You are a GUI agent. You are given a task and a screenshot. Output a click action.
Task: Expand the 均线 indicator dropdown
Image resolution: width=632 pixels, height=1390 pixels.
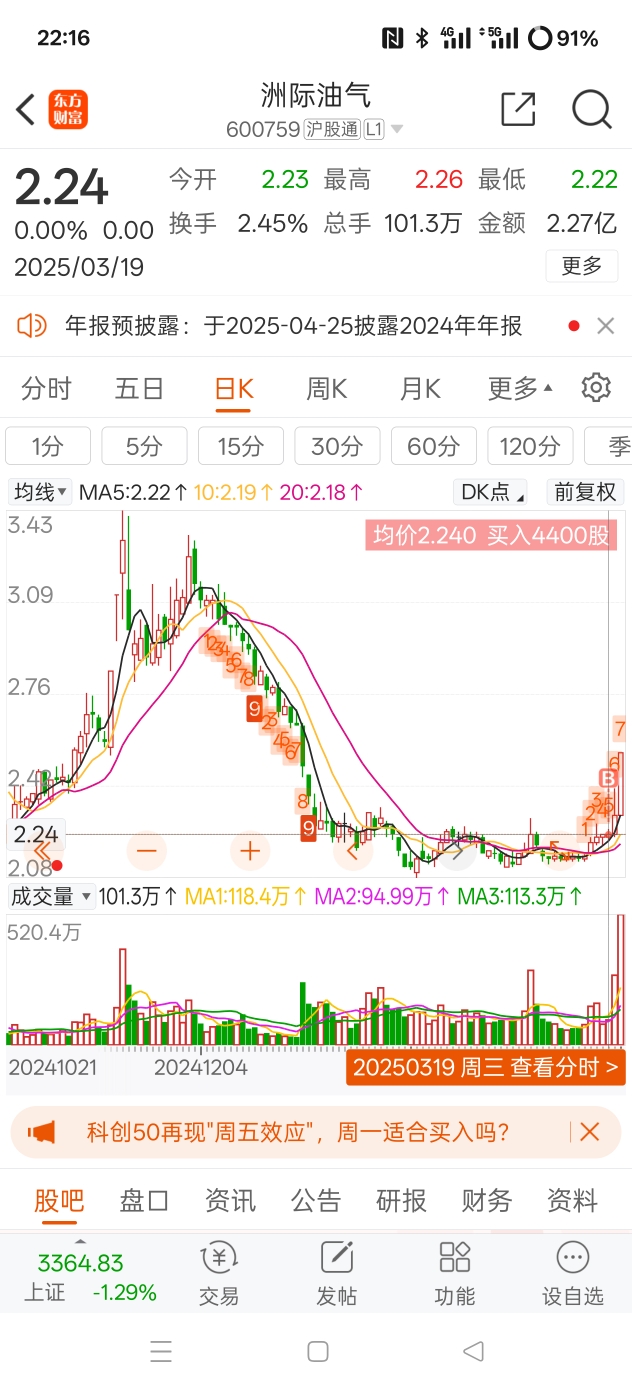click(x=40, y=492)
